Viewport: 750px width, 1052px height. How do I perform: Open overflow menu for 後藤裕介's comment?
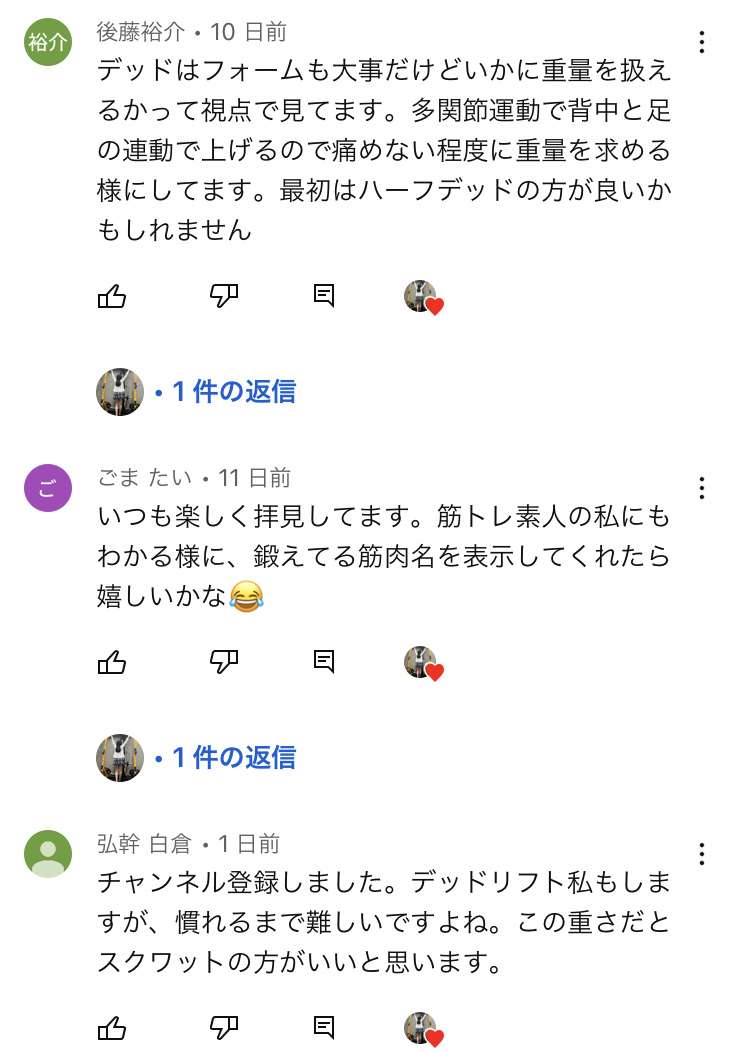703,42
